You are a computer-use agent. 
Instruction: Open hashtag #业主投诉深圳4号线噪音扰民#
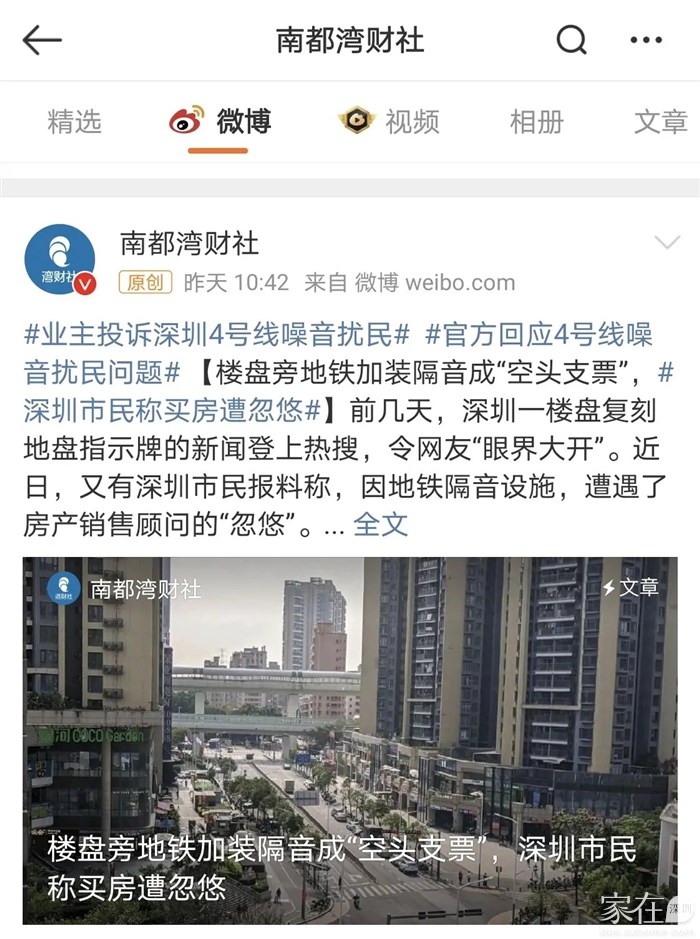[217, 334]
